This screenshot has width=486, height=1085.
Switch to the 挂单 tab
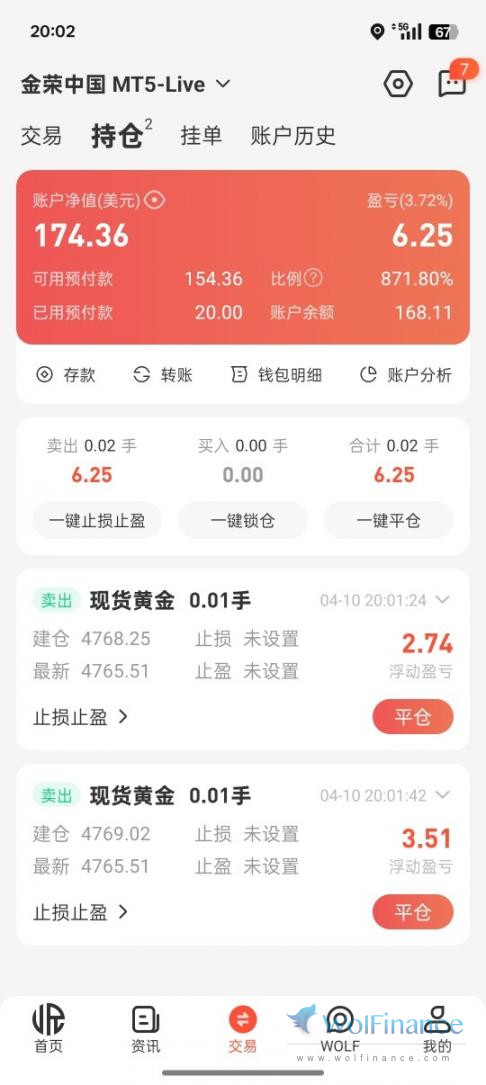click(201, 135)
